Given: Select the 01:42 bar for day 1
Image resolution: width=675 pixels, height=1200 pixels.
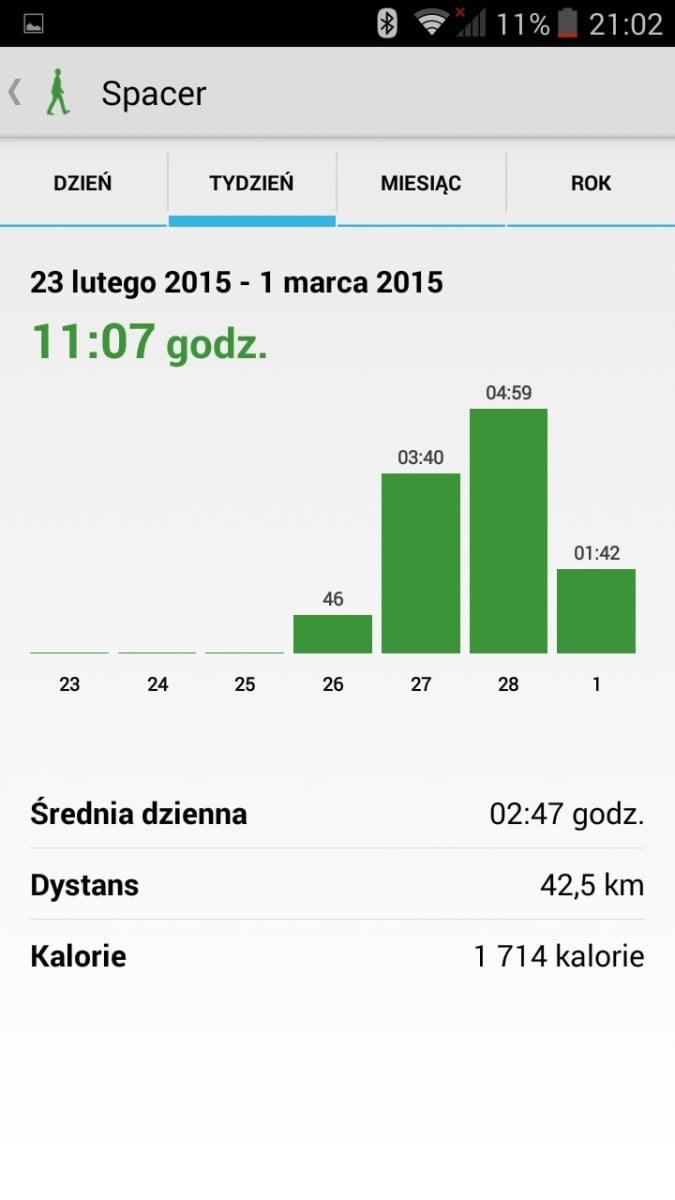Looking at the screenshot, I should [596, 611].
